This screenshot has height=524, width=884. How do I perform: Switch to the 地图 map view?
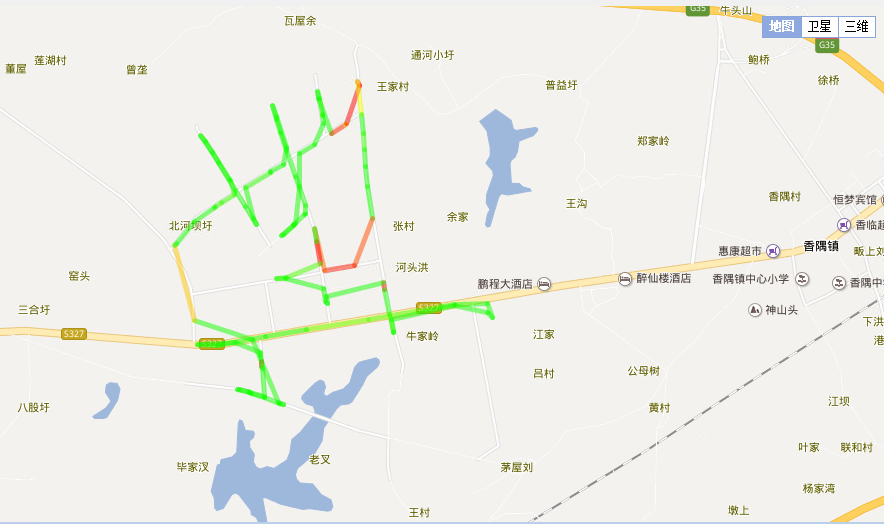pyautogui.click(x=781, y=27)
